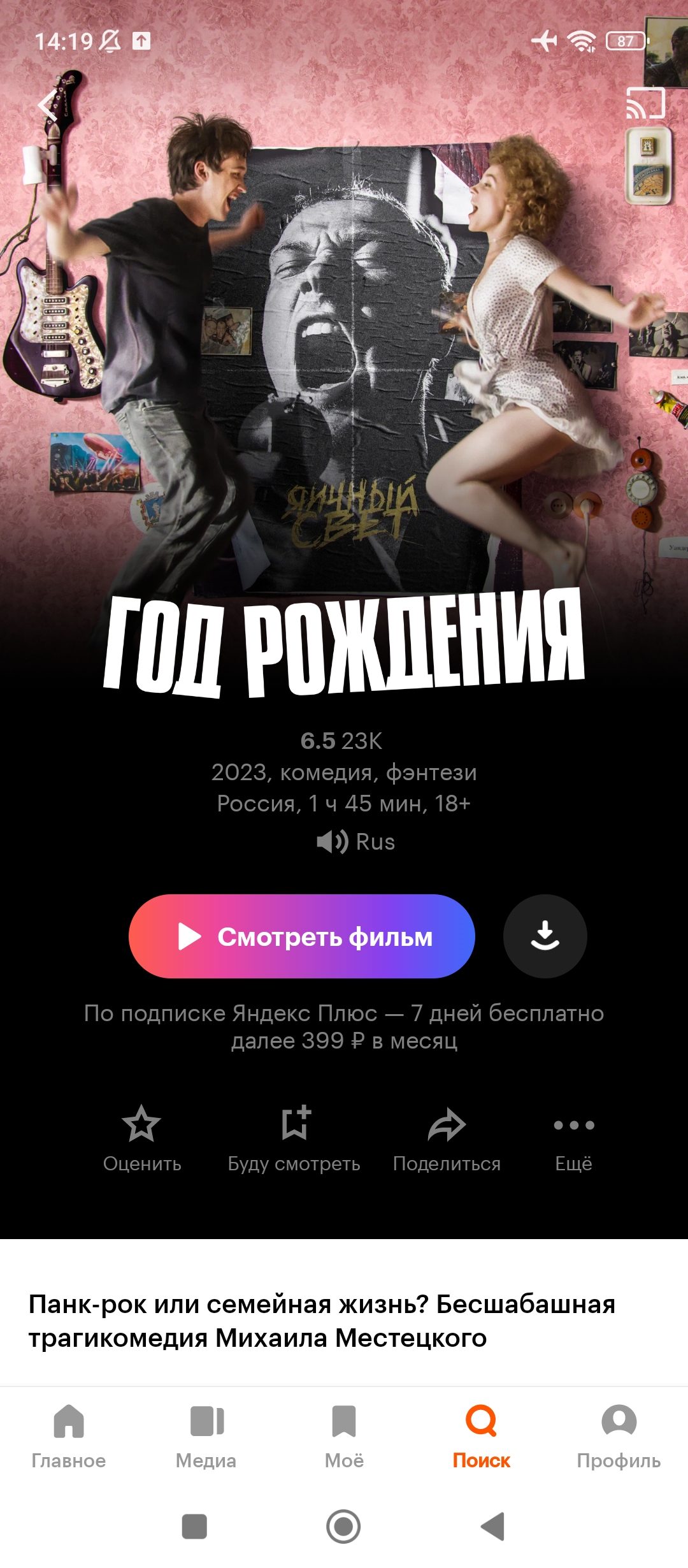Open recent apps with the square button

pos(194,1527)
